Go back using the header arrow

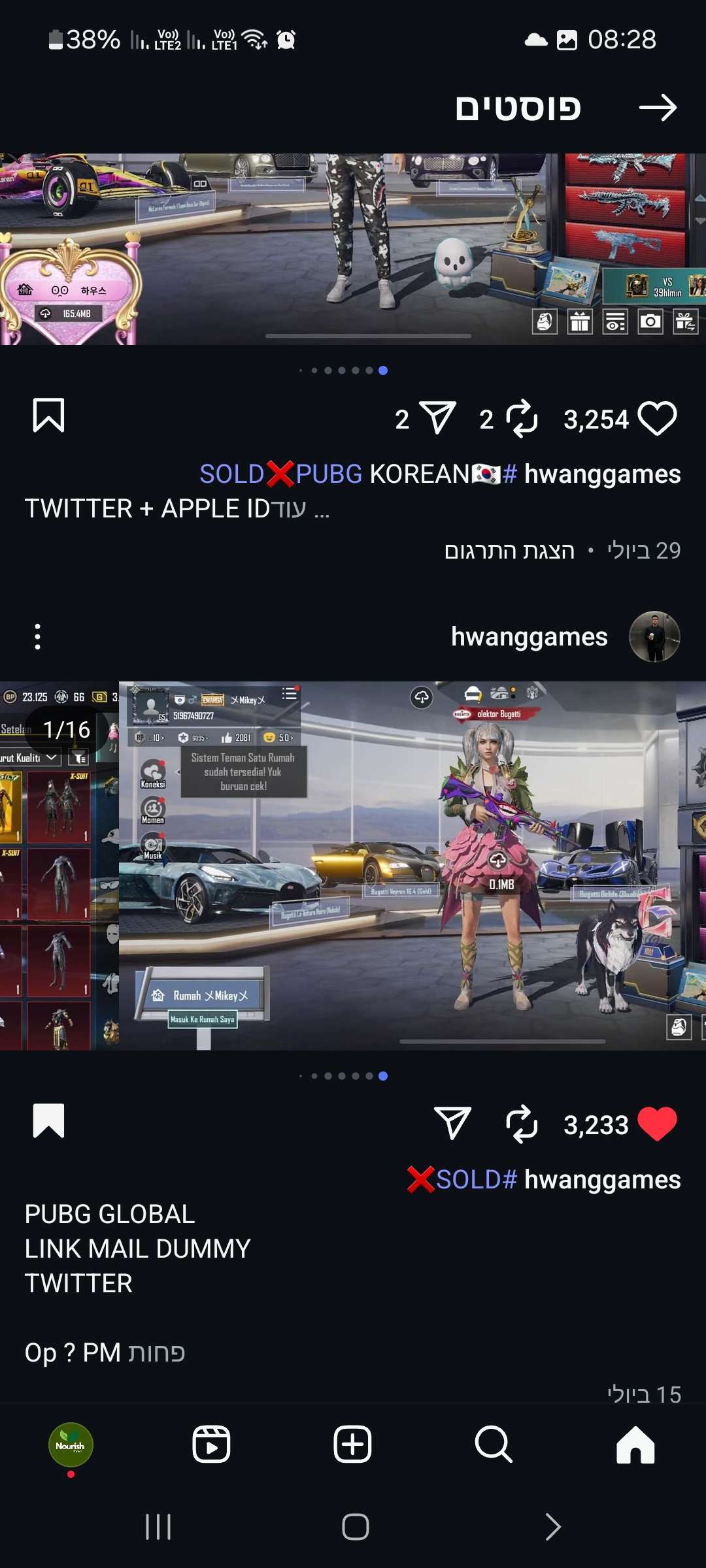pyautogui.click(x=658, y=108)
